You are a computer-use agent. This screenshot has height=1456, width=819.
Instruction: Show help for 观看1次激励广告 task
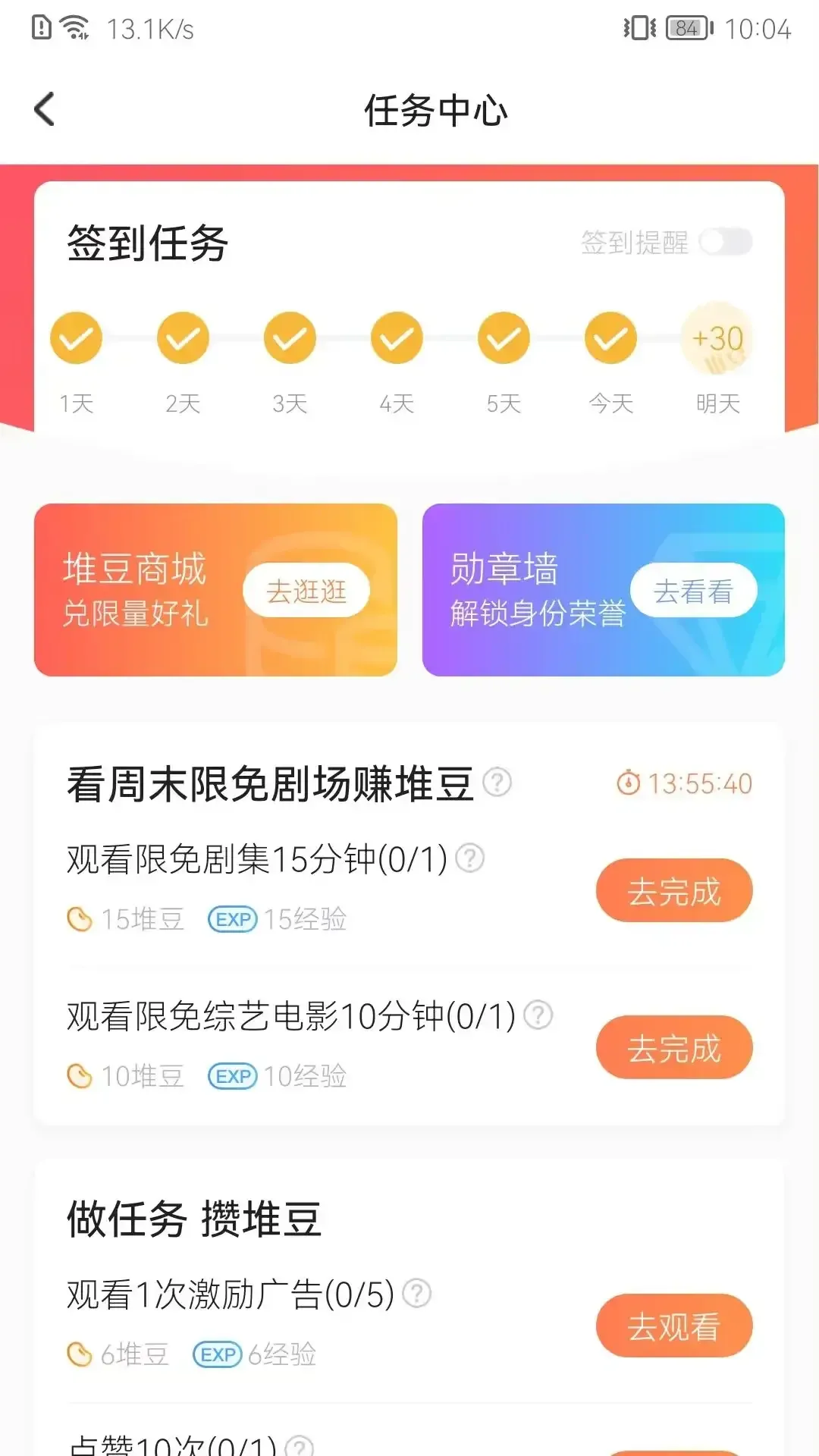tap(417, 1293)
